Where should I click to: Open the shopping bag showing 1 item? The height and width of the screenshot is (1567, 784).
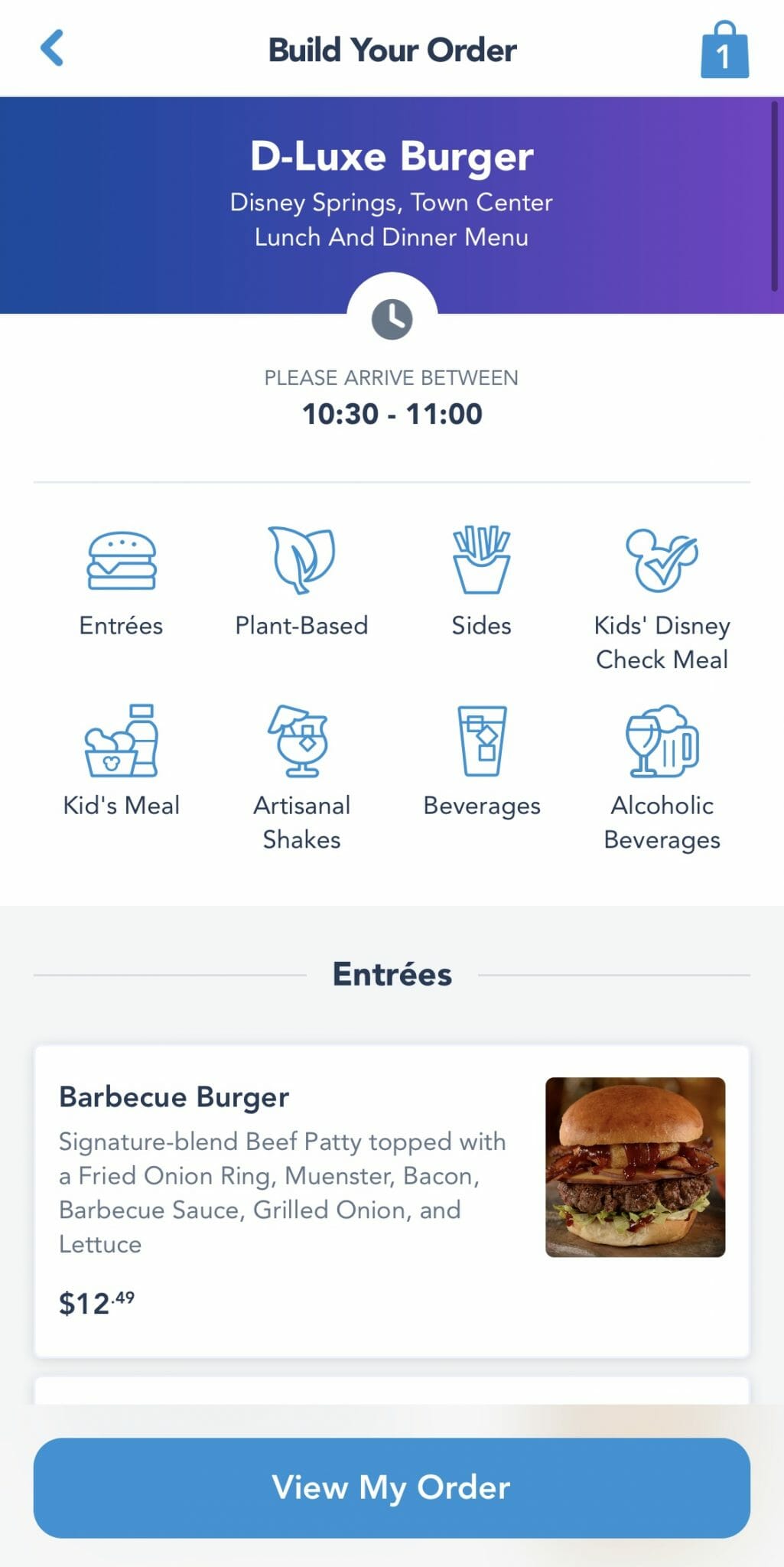click(726, 50)
